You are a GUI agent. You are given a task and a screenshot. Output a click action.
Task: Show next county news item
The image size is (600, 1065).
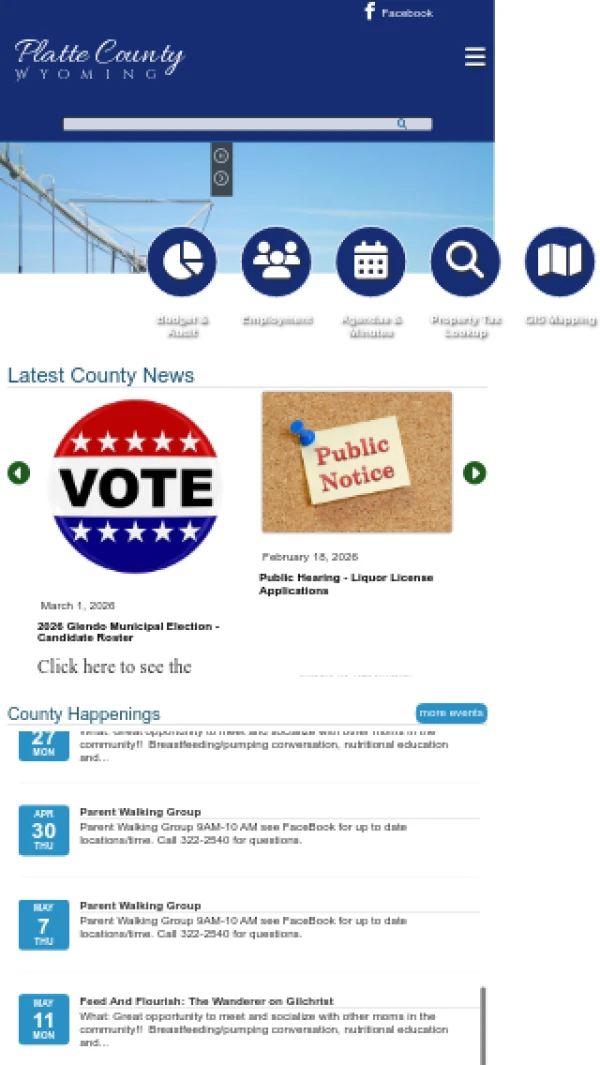[x=474, y=473]
